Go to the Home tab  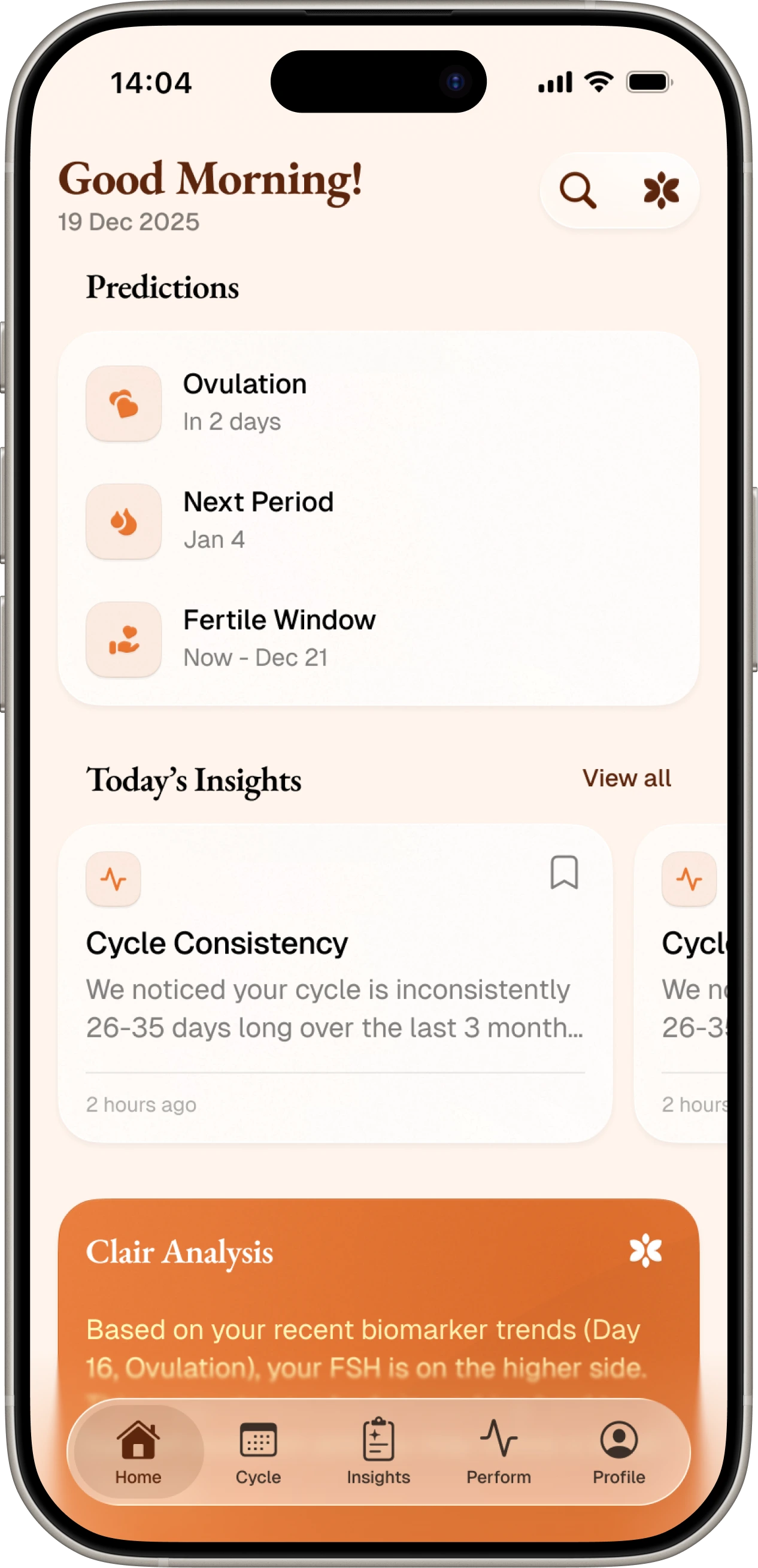pos(139,1452)
